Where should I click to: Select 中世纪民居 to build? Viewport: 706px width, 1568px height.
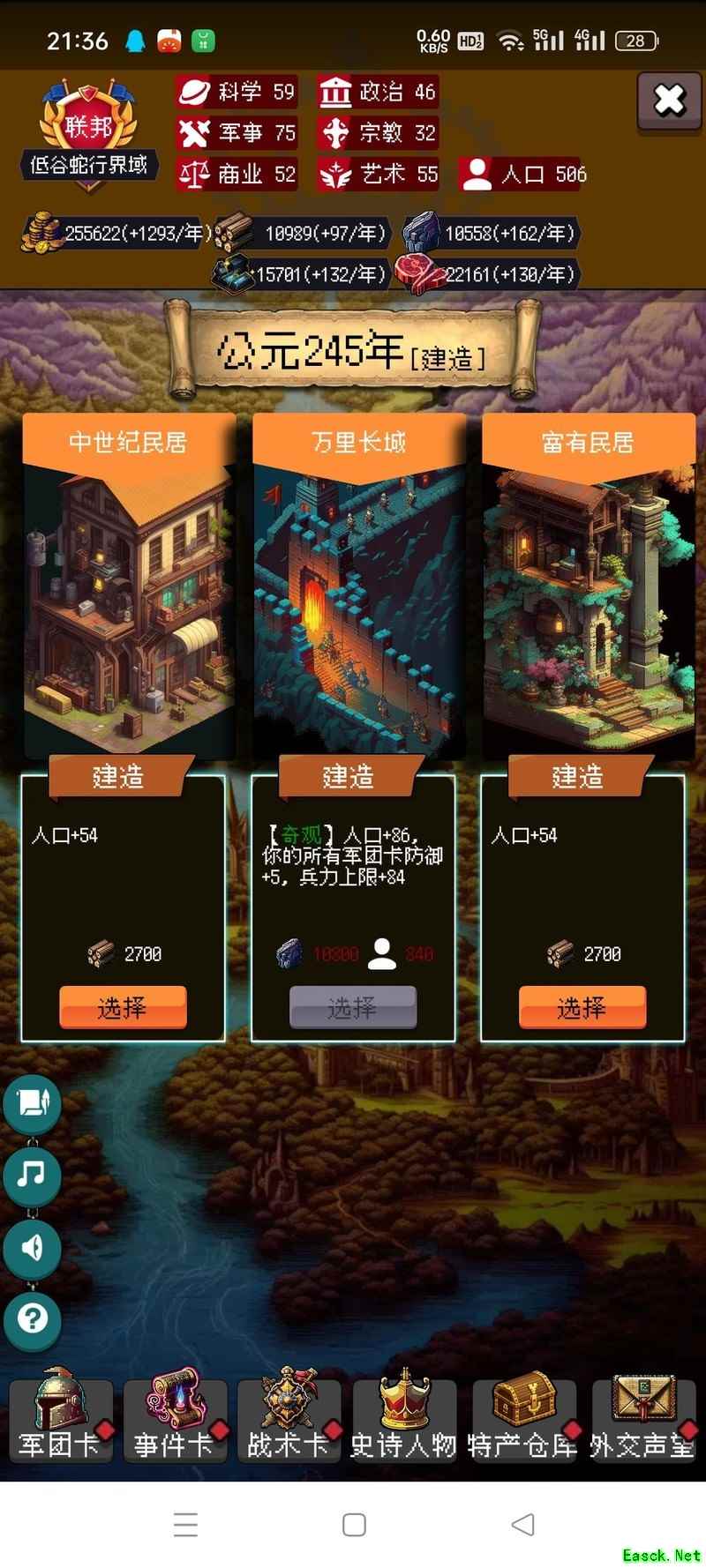[123, 1007]
